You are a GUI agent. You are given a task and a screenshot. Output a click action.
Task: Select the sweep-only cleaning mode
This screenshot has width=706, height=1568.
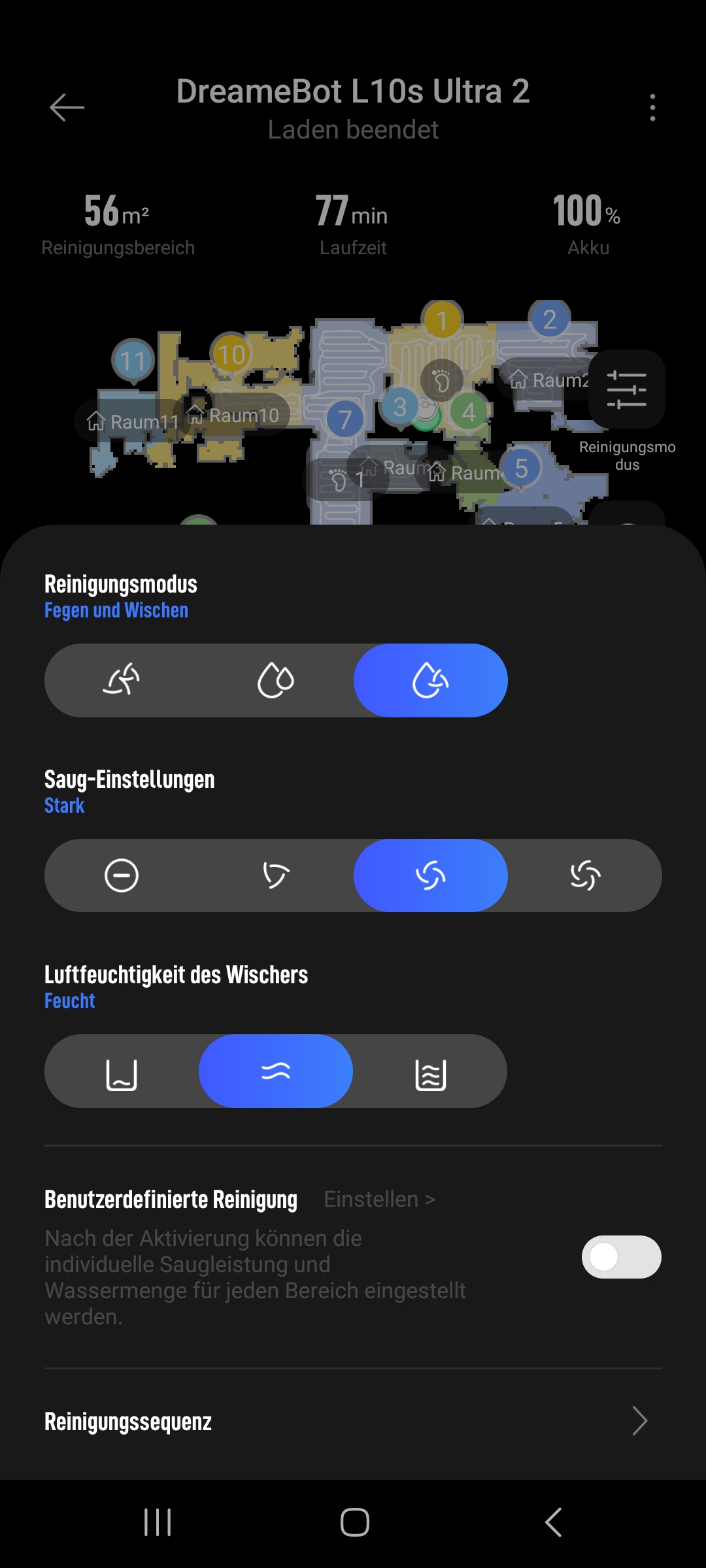[122, 680]
